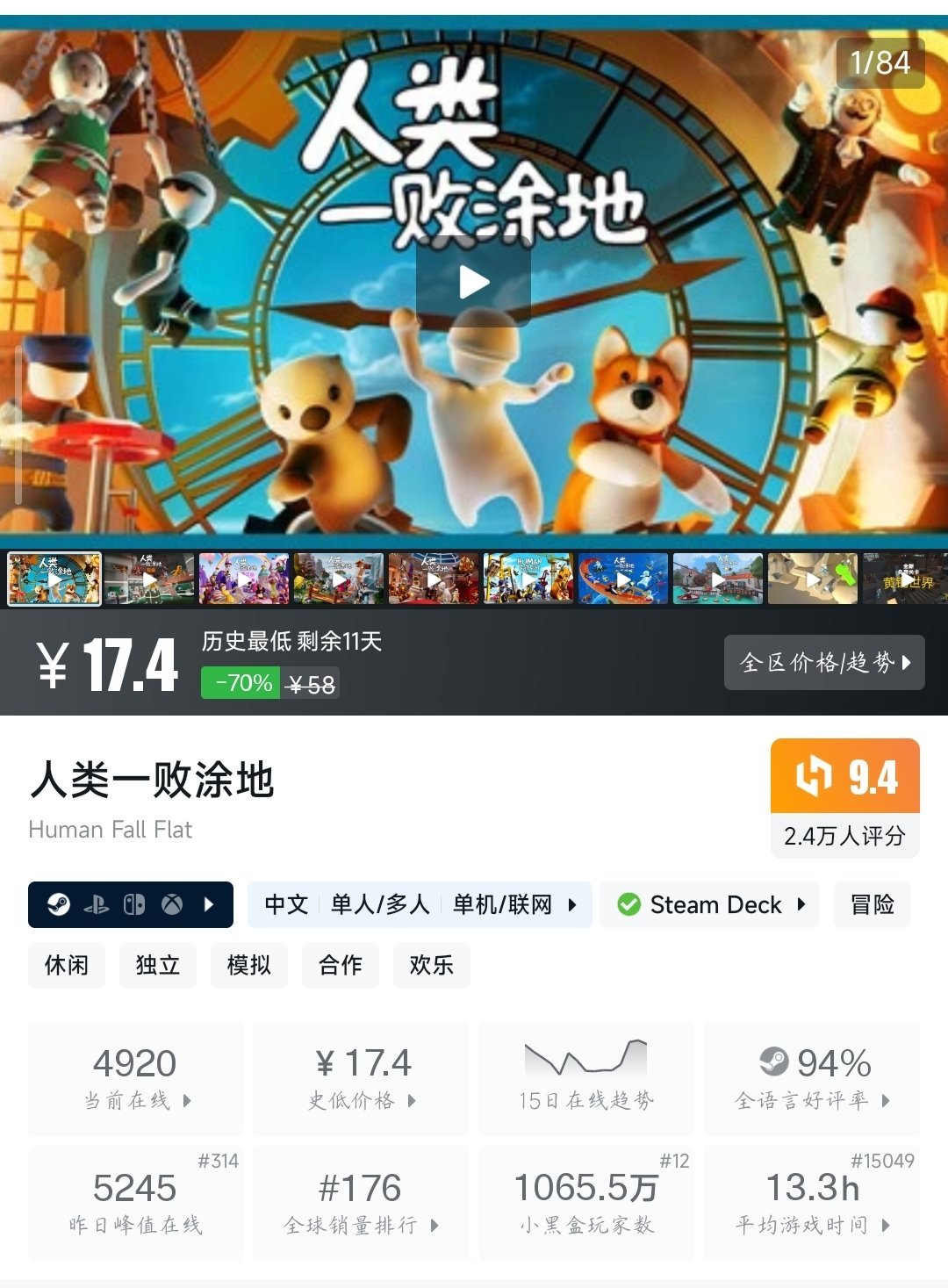
Task: Select the 冒险 tag
Action: pyautogui.click(x=872, y=904)
